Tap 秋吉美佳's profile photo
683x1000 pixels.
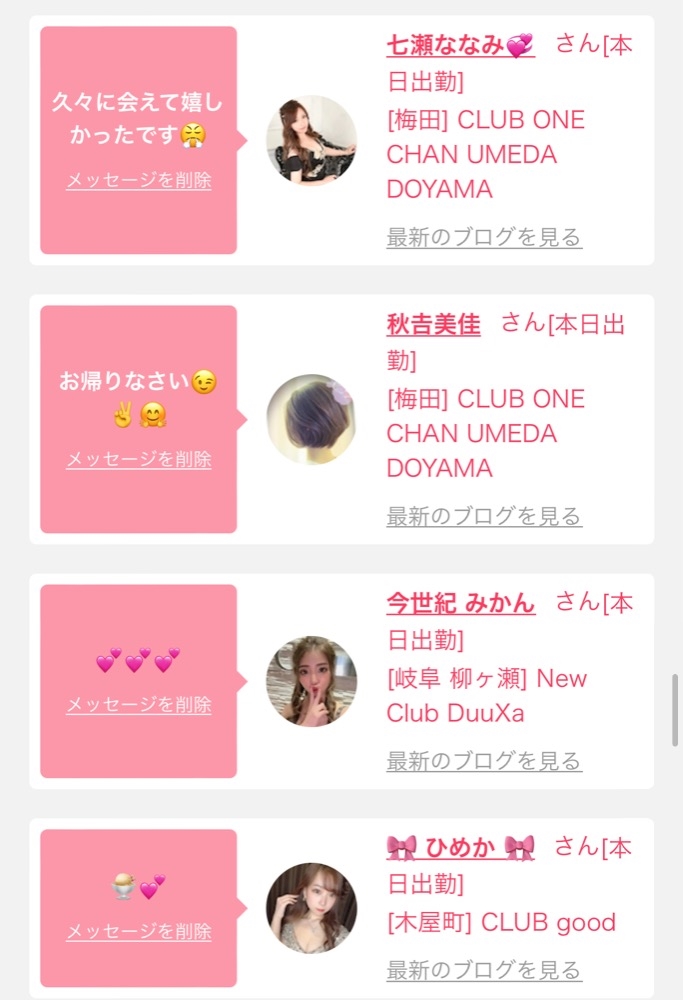311,419
